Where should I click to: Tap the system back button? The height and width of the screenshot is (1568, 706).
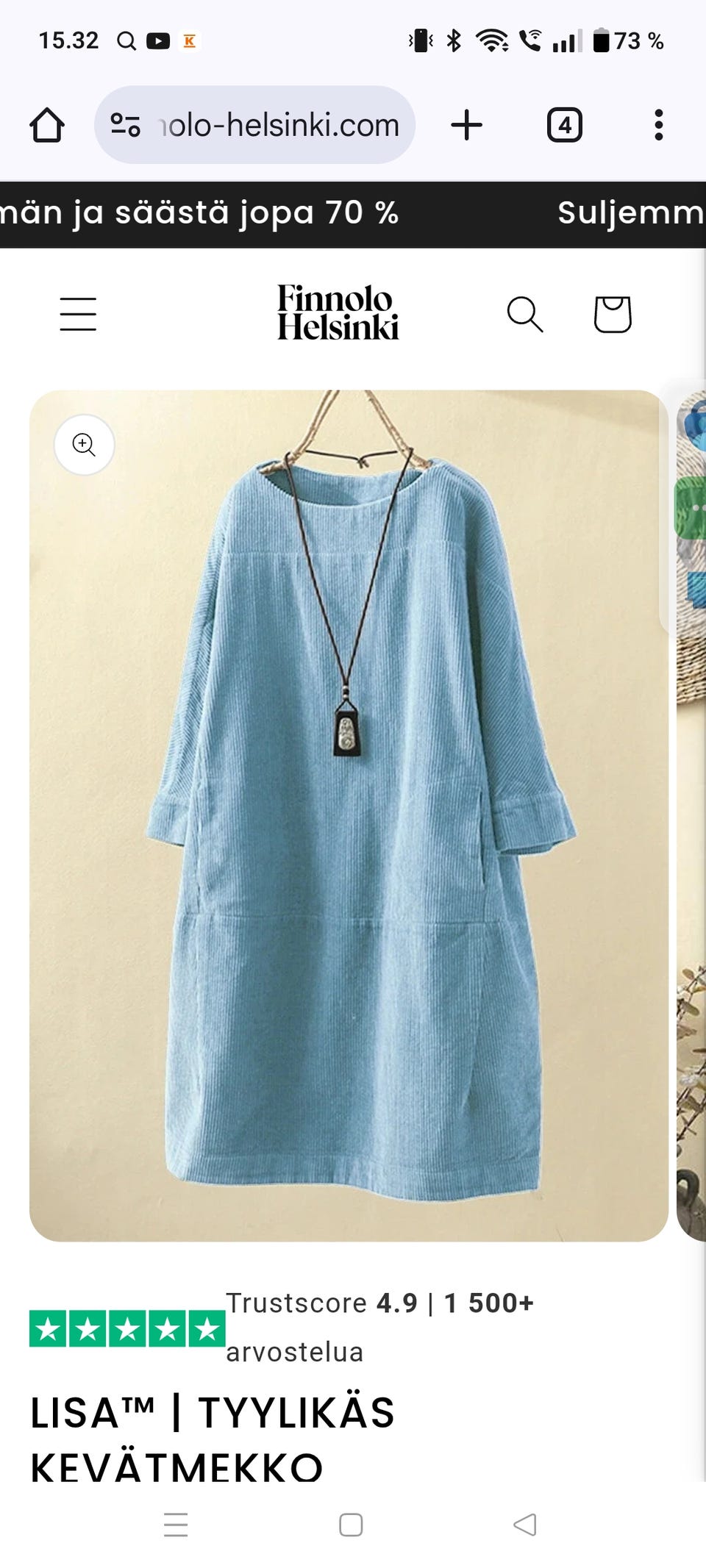tap(525, 1525)
